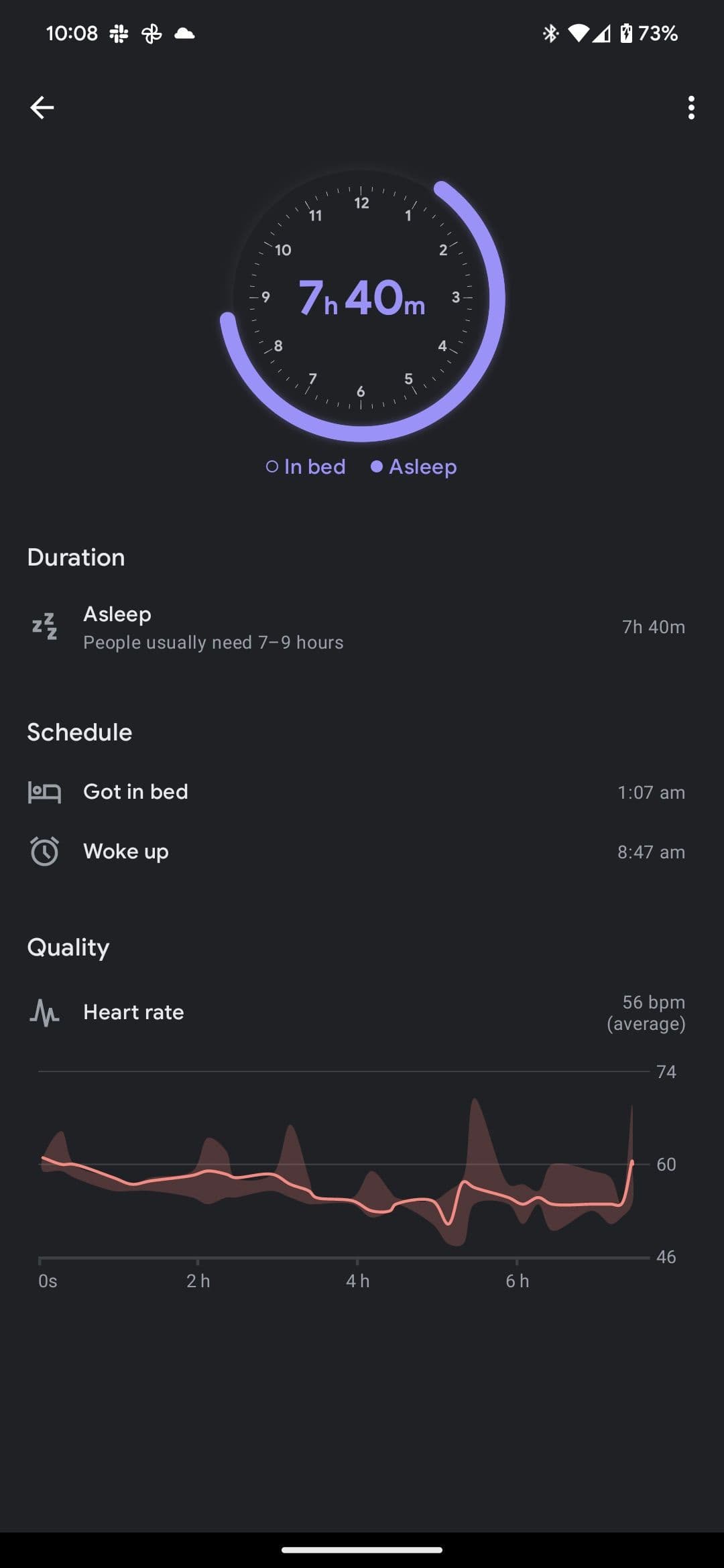Image resolution: width=724 pixels, height=1568 pixels.
Task: Toggle the In bed legend option
Action: pos(305,466)
